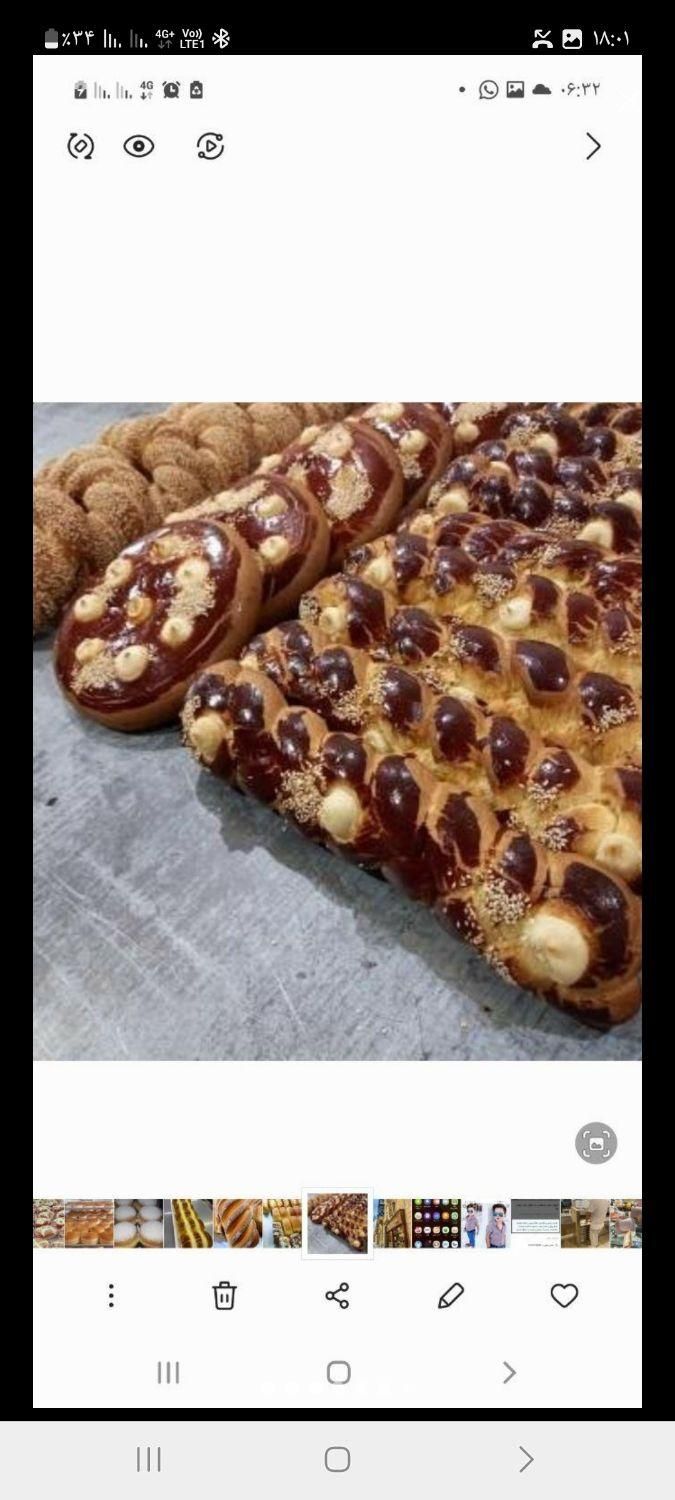
Task: Open the three-dot more options menu
Action: coord(111,1296)
